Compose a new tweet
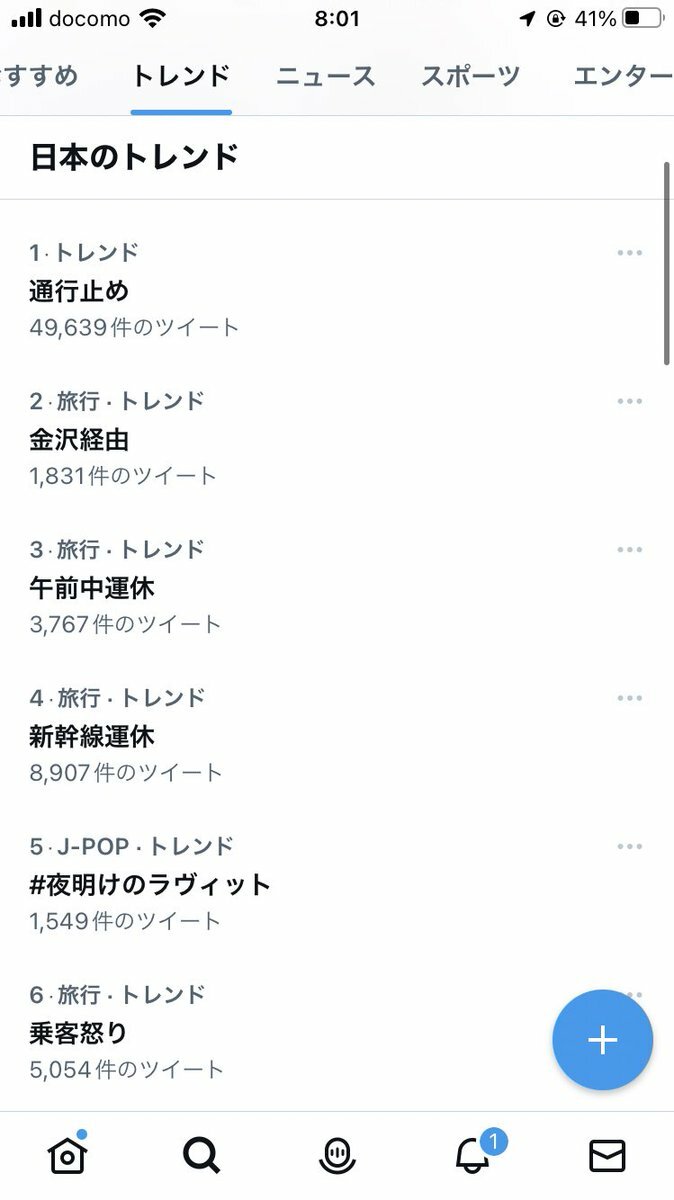 coord(602,1040)
